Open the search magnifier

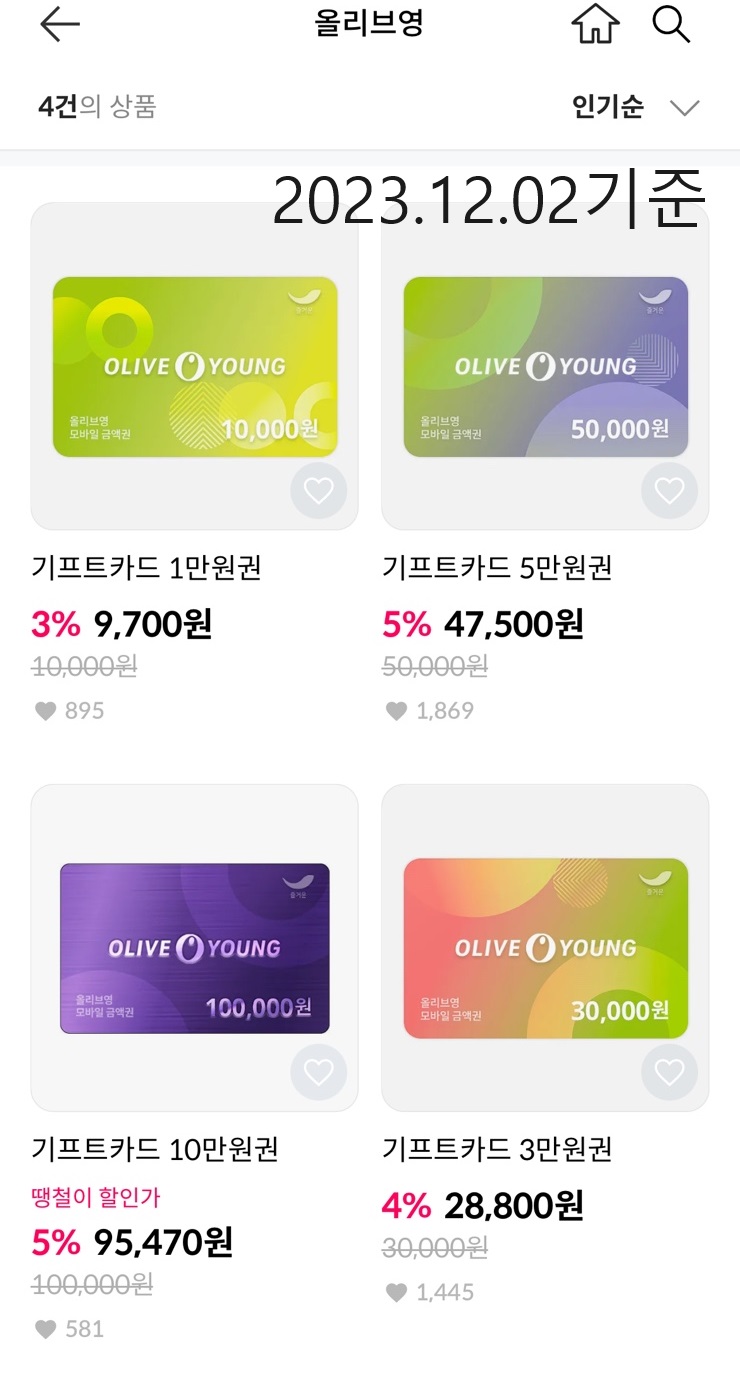671,24
